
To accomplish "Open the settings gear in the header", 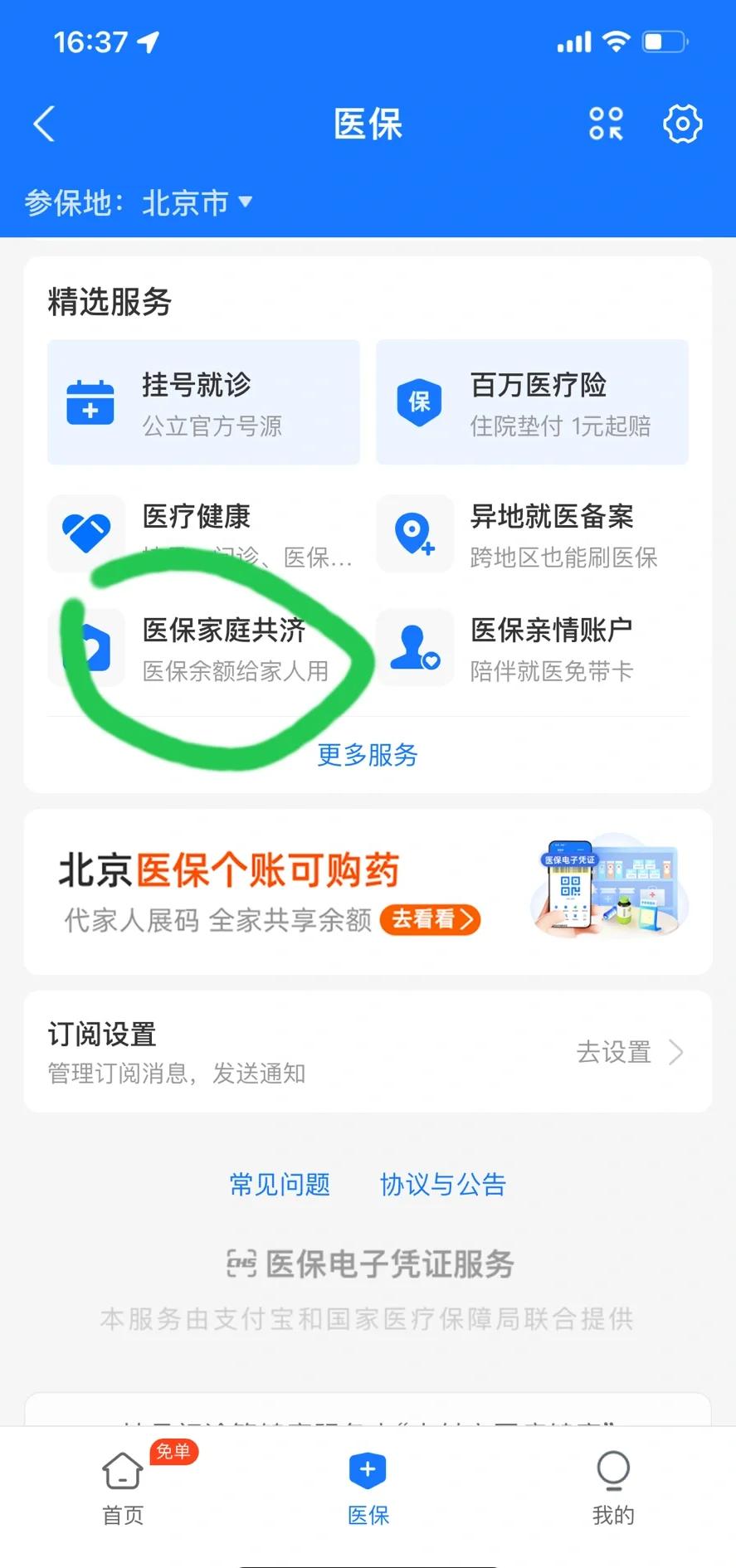I will pyautogui.click(x=682, y=123).
